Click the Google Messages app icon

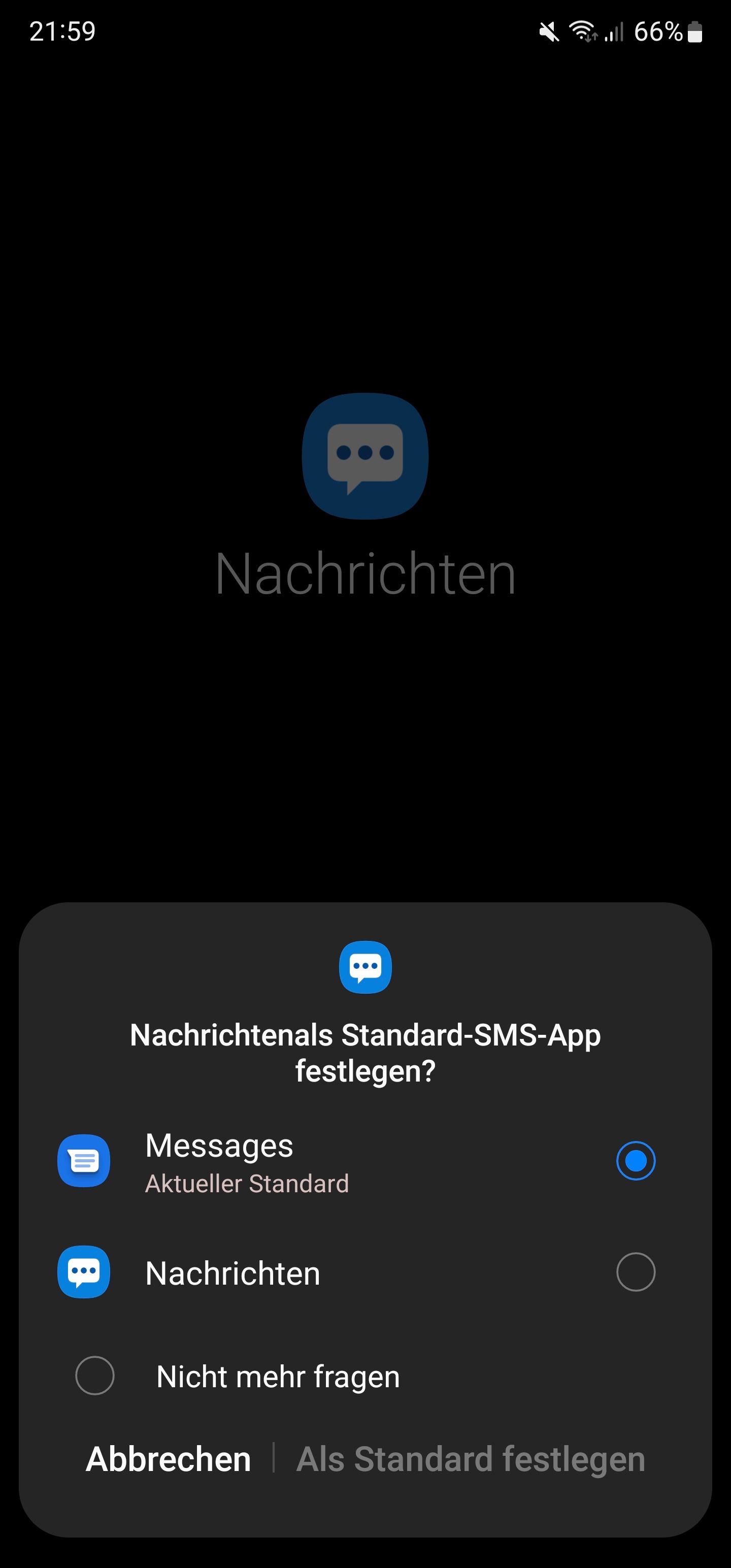click(83, 1161)
